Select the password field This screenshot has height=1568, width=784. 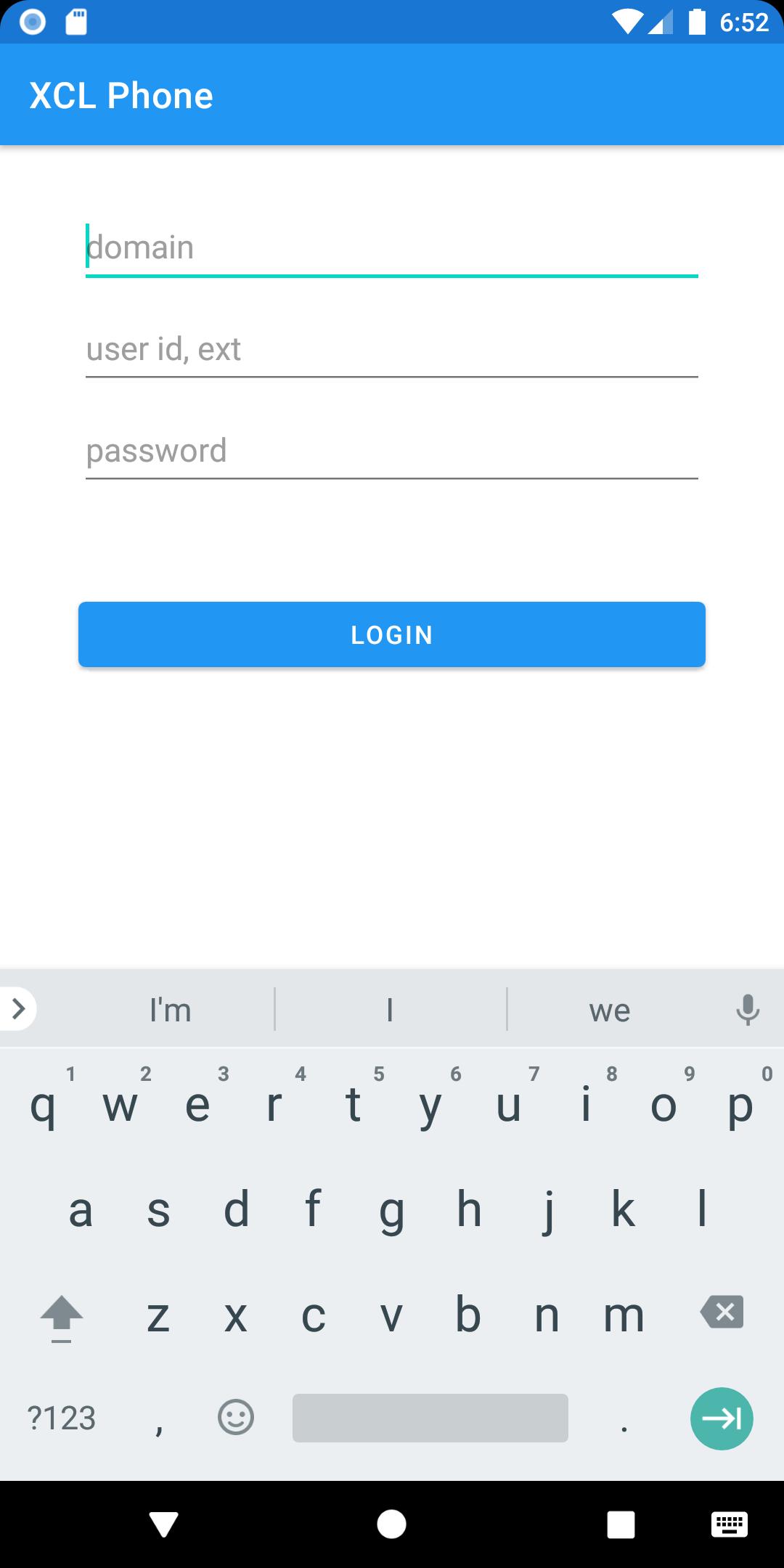click(392, 452)
